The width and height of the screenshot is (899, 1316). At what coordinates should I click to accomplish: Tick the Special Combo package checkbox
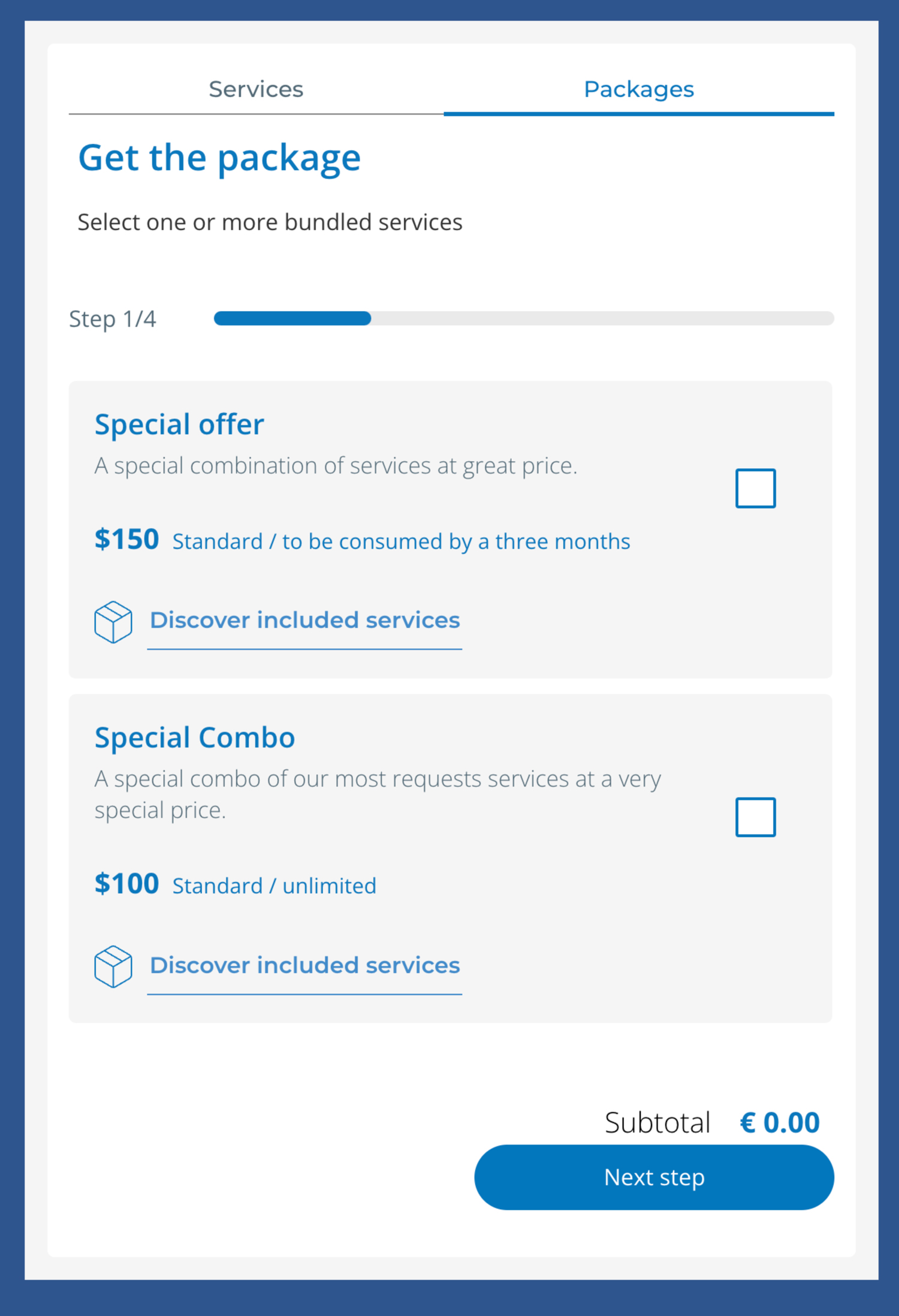click(755, 817)
